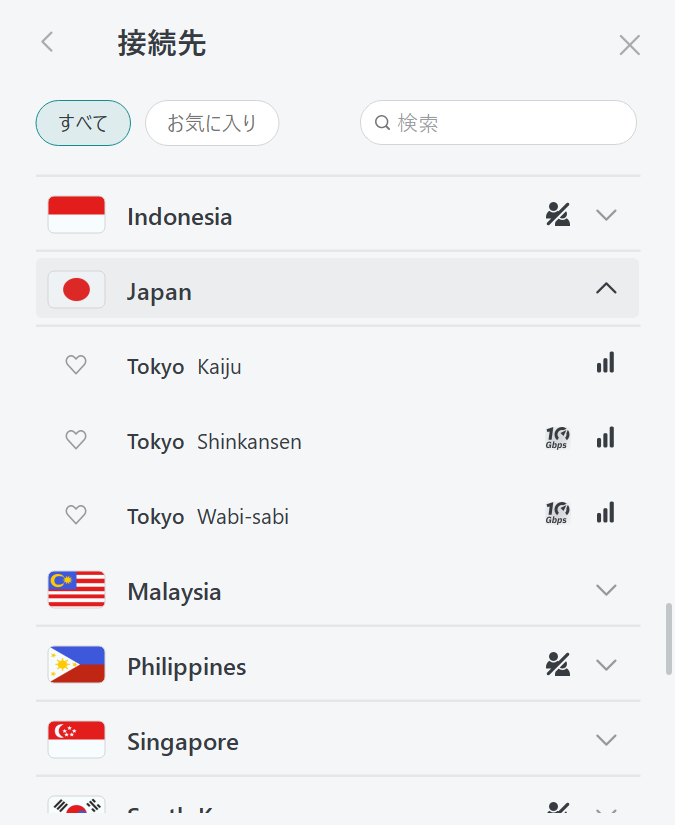Go back using the top-left arrow
This screenshot has height=825, width=675.
(47, 42)
